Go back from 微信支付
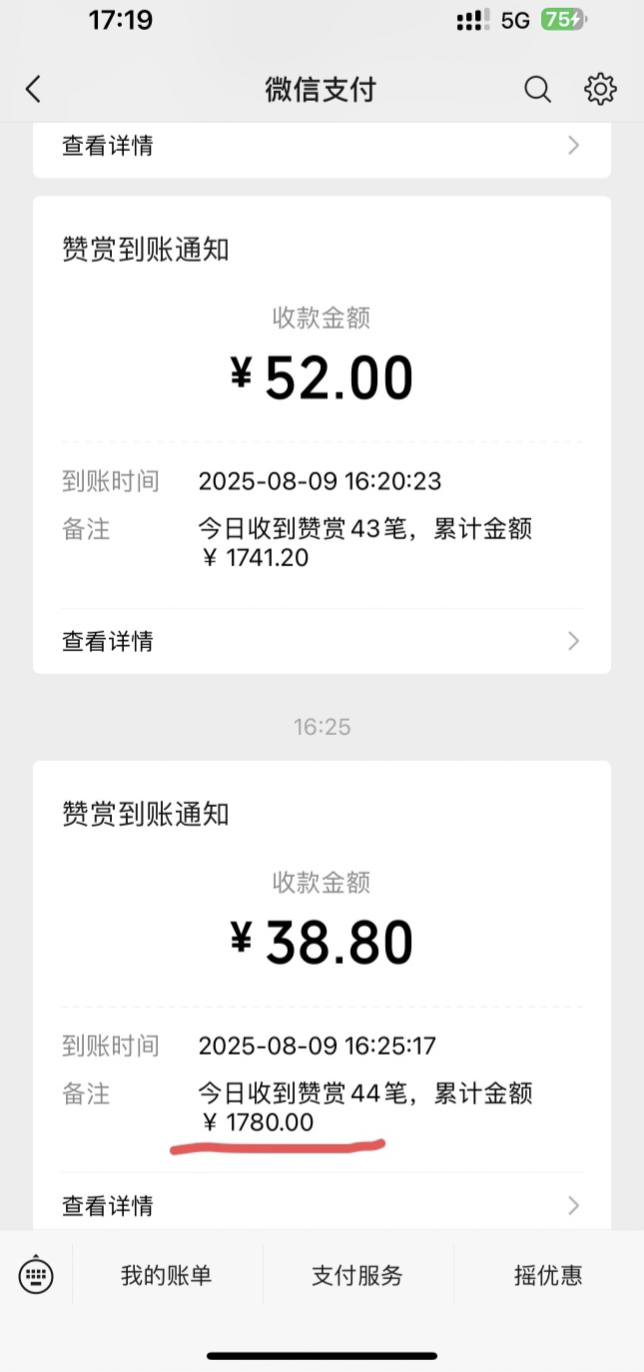644x1372 pixels. coord(33,90)
